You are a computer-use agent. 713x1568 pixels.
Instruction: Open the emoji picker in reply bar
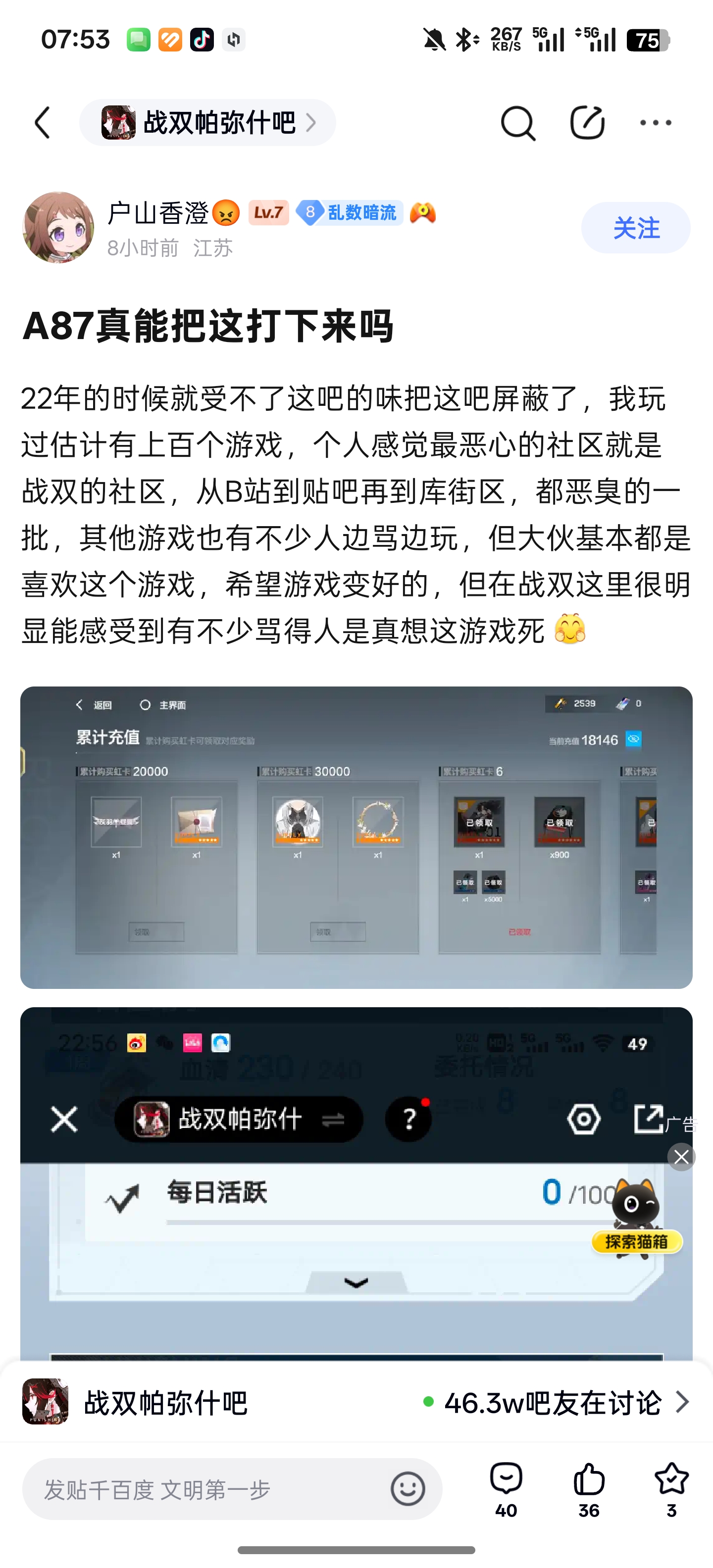408,1489
